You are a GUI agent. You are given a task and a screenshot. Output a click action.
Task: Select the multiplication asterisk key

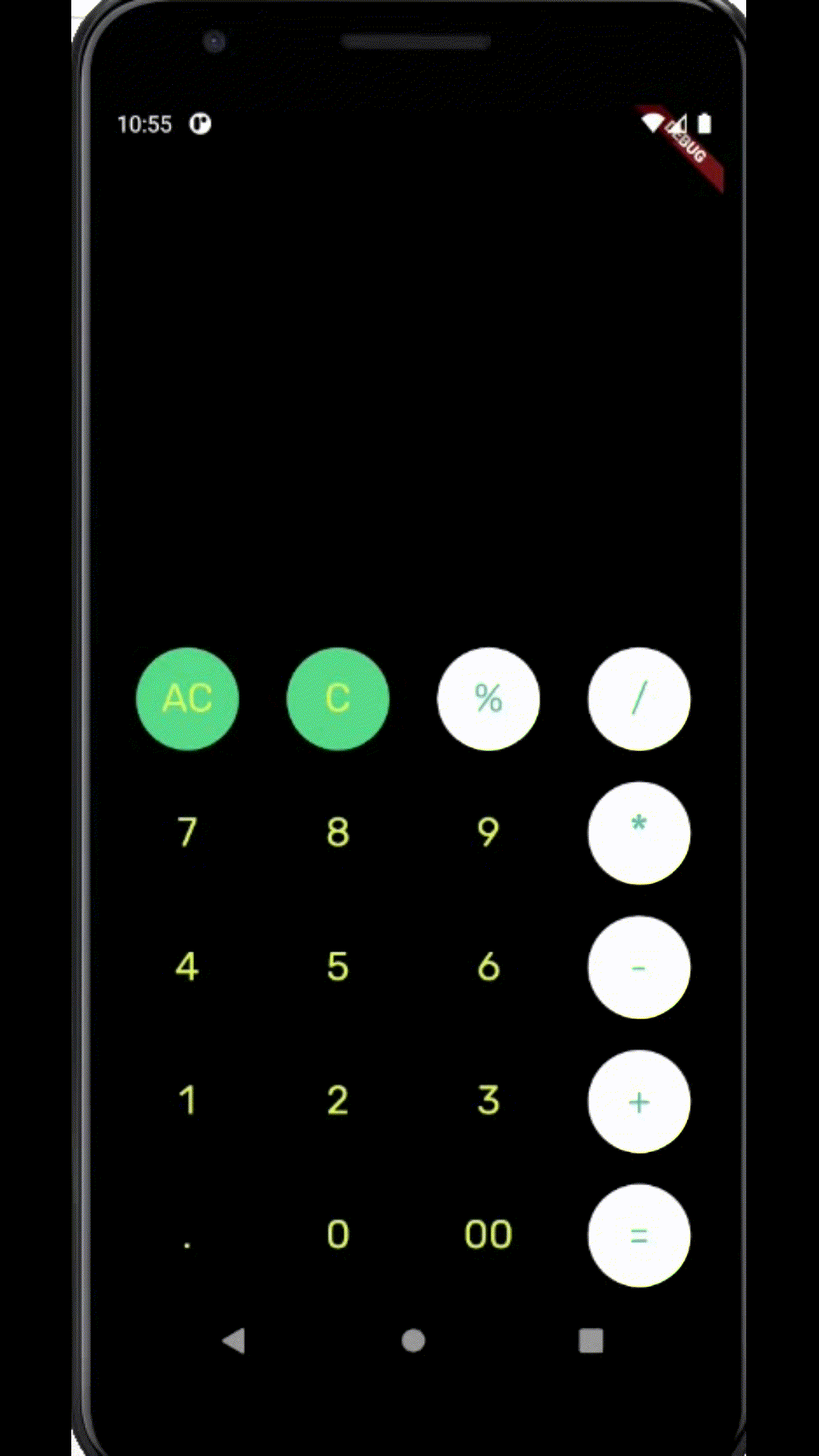639,833
